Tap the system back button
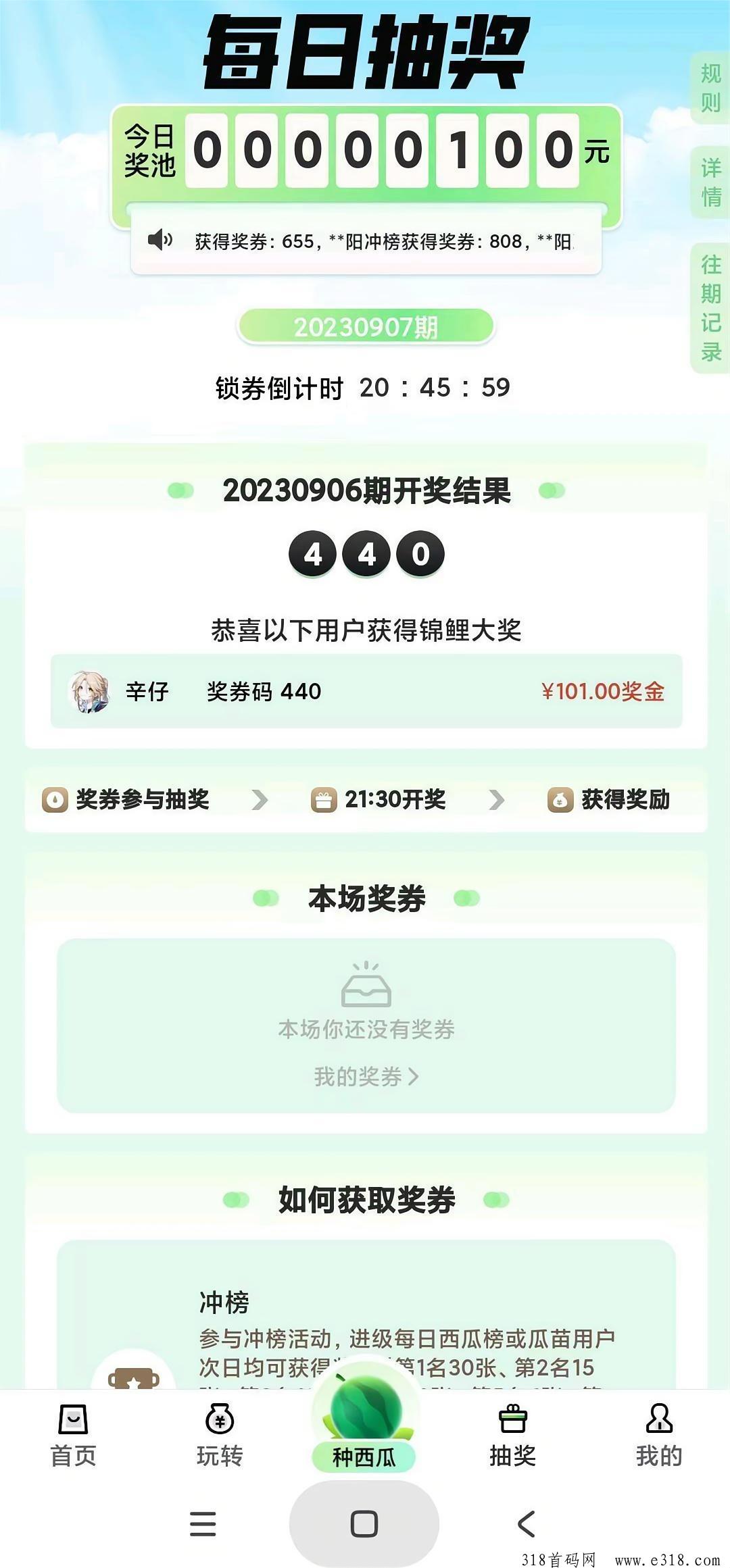 point(526,1523)
